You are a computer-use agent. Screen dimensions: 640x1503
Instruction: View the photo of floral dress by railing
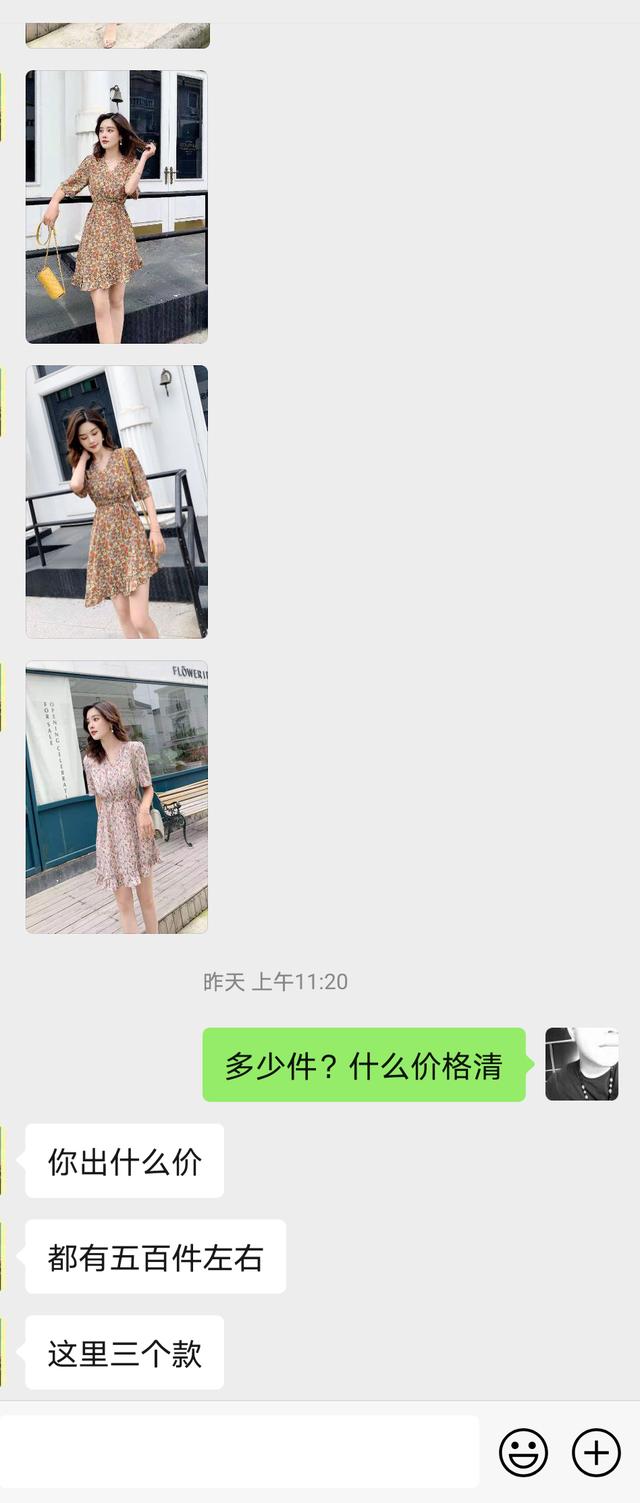pos(116,502)
